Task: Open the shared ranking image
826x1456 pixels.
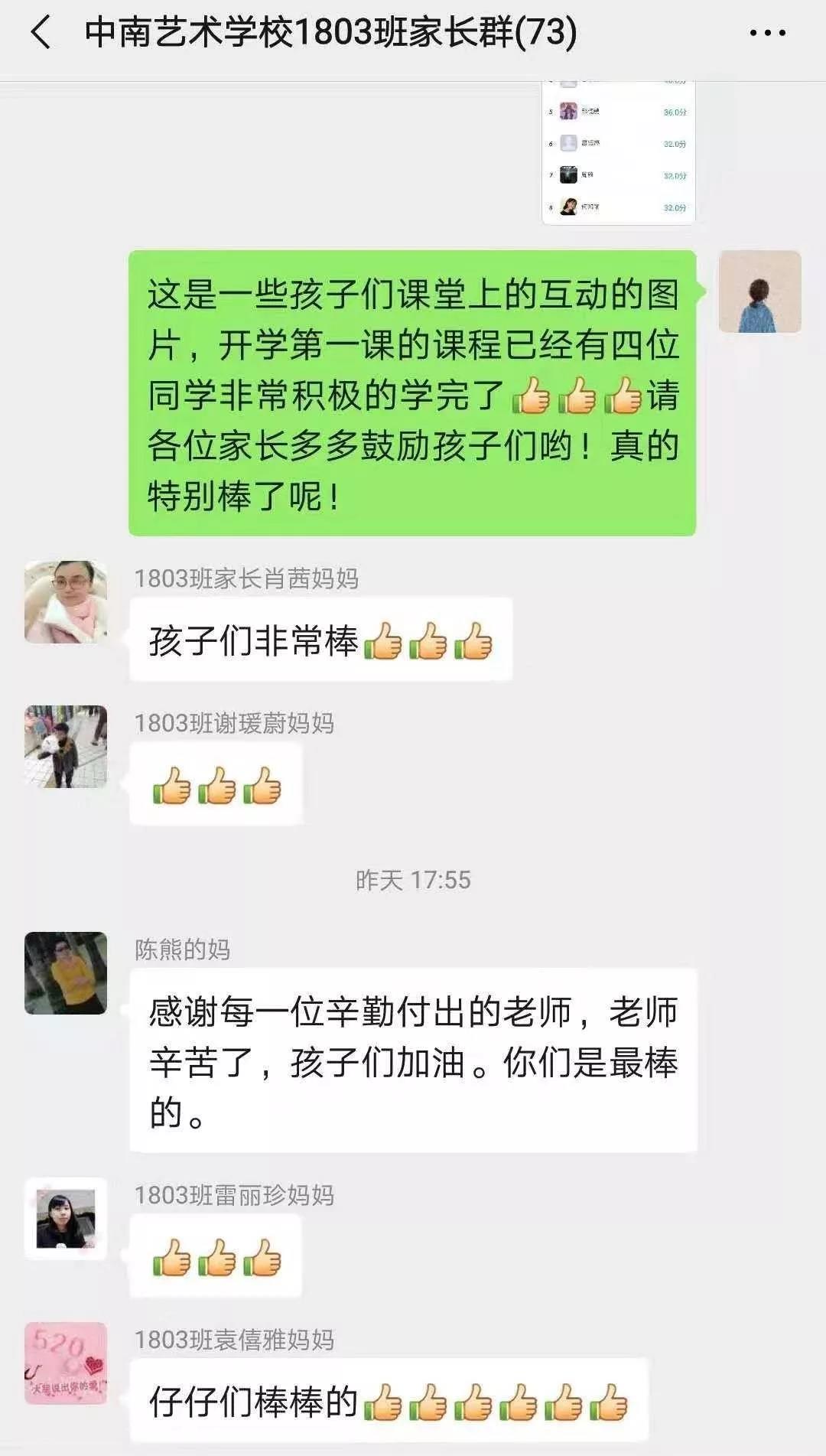Action: pyautogui.click(x=618, y=153)
